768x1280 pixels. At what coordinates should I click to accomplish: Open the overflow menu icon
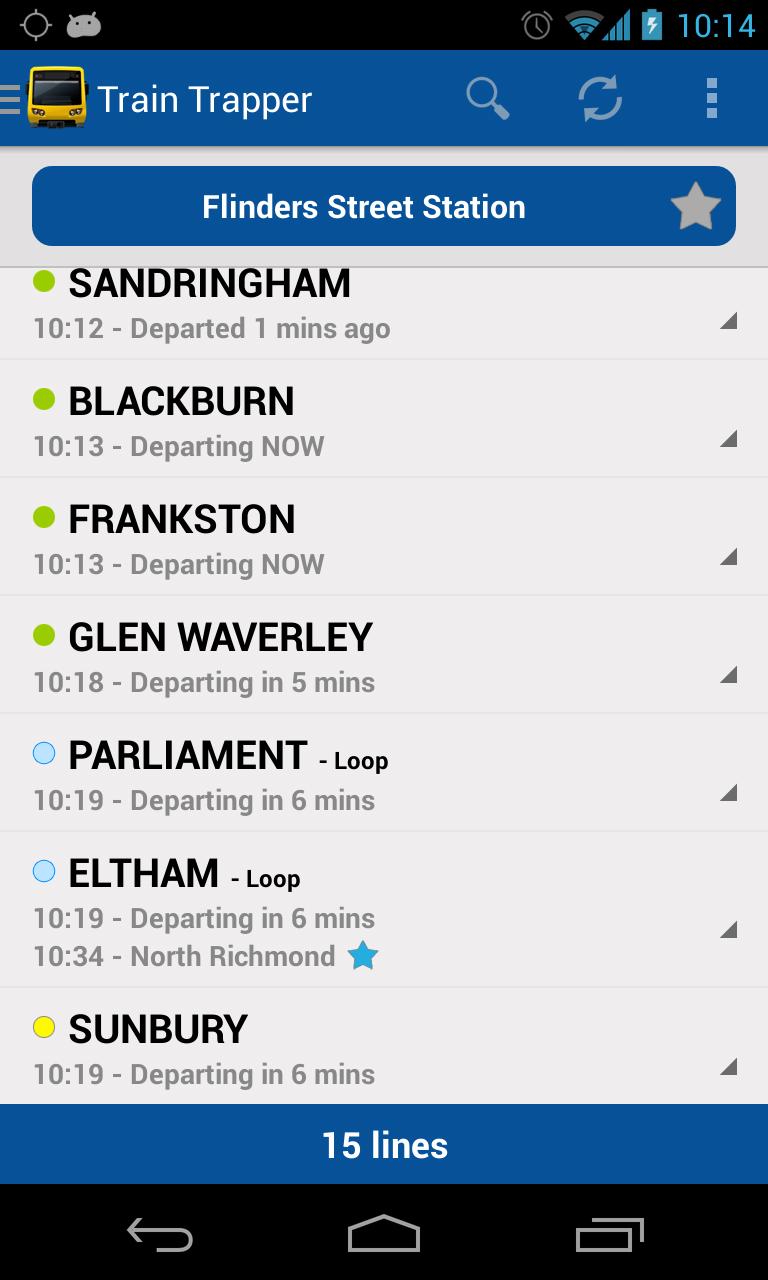tap(711, 98)
